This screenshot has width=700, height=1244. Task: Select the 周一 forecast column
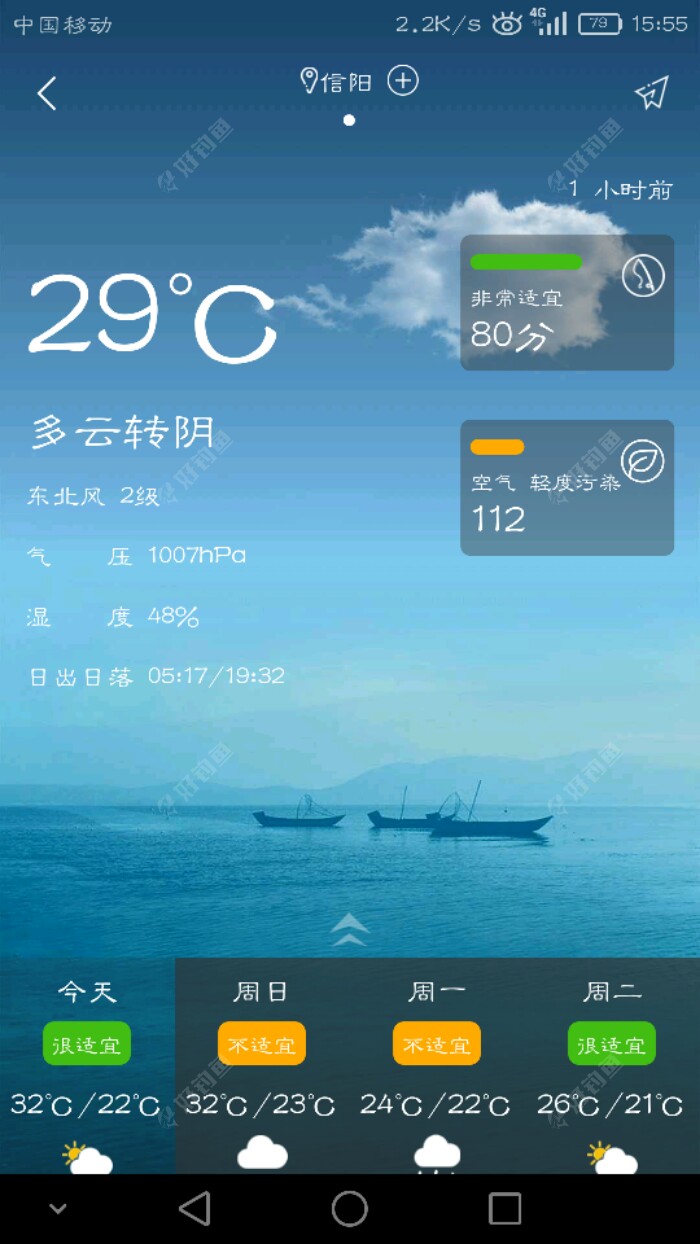[x=437, y=1065]
